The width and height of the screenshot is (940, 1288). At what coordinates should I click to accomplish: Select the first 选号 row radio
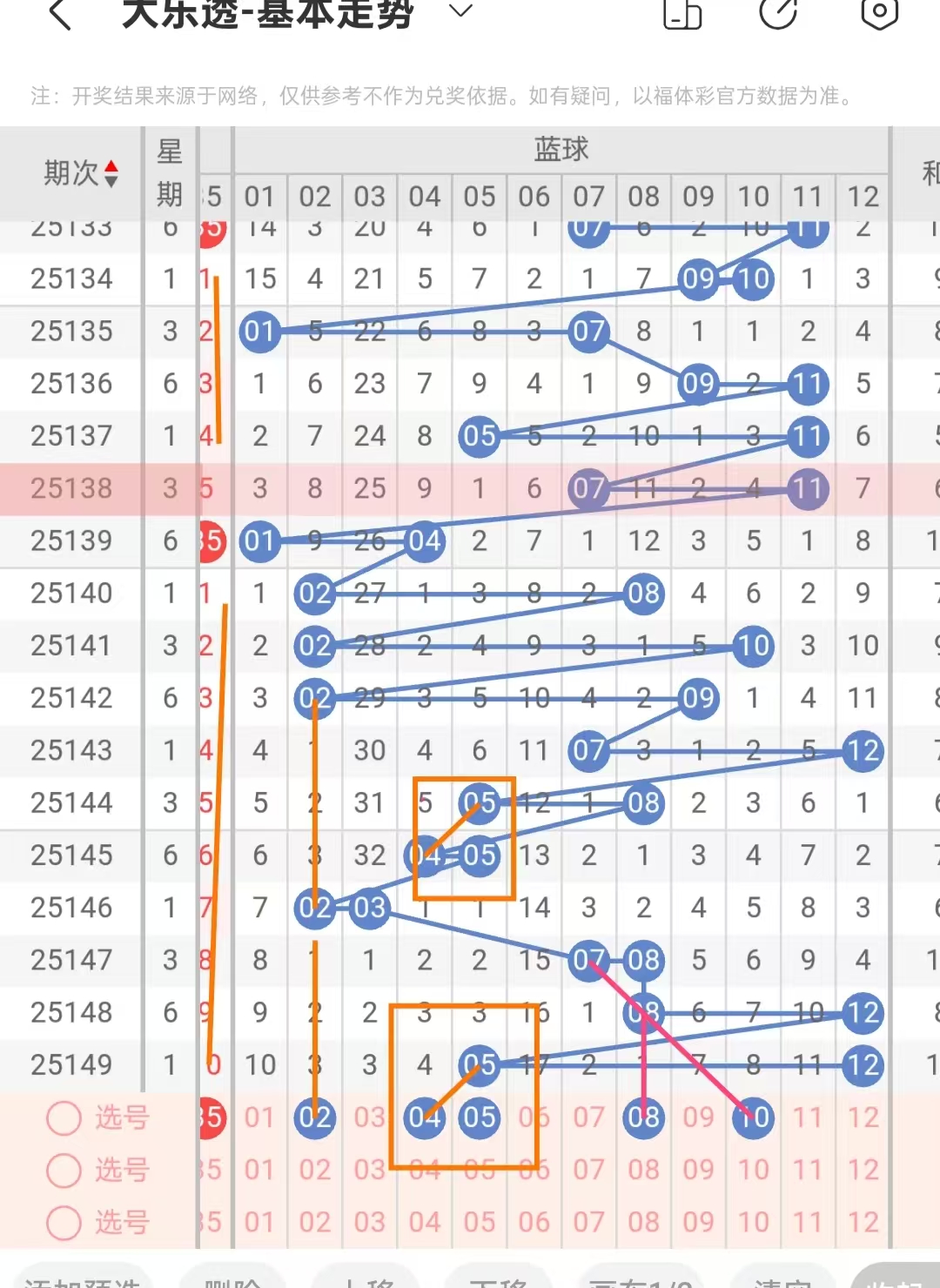pyautogui.click(x=64, y=1118)
